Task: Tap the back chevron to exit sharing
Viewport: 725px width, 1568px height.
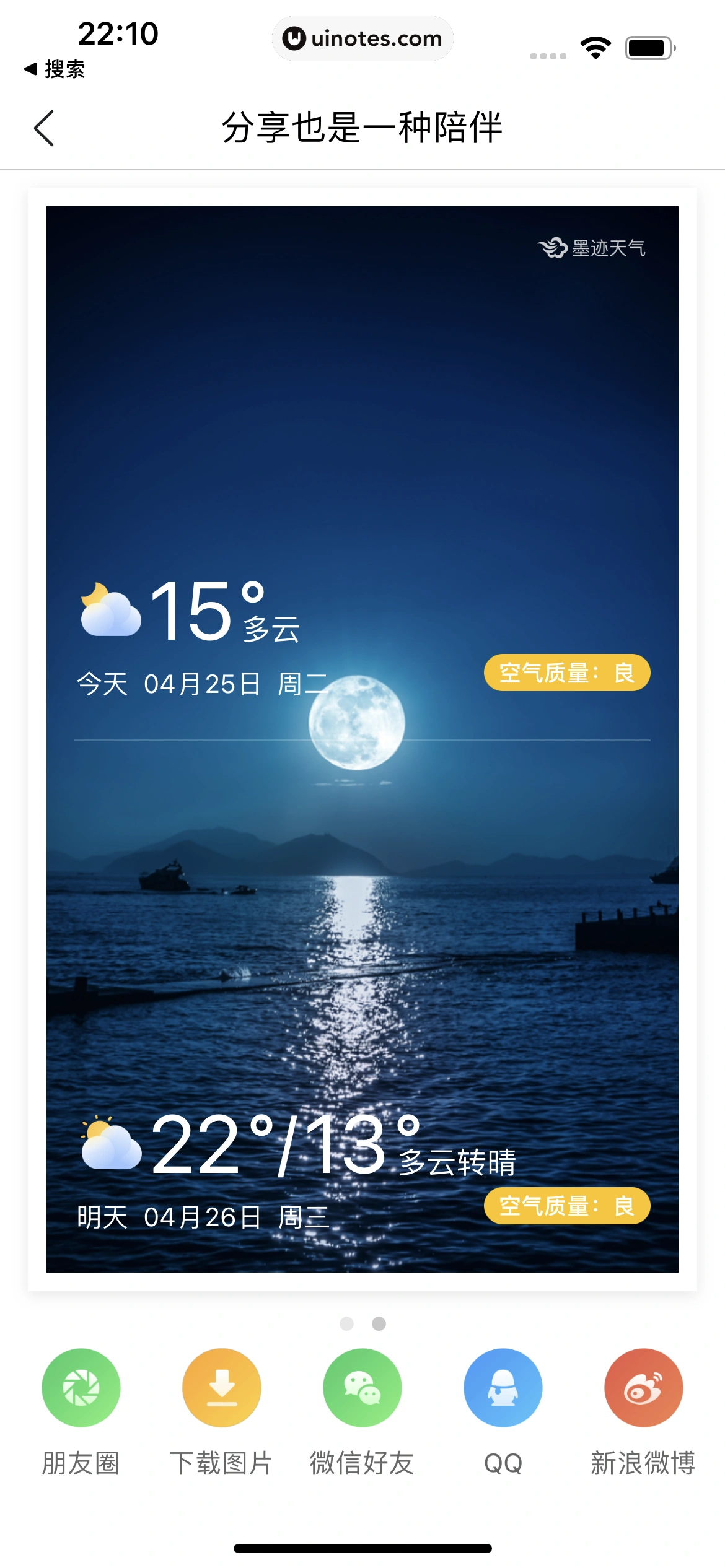Action: pos(43,129)
